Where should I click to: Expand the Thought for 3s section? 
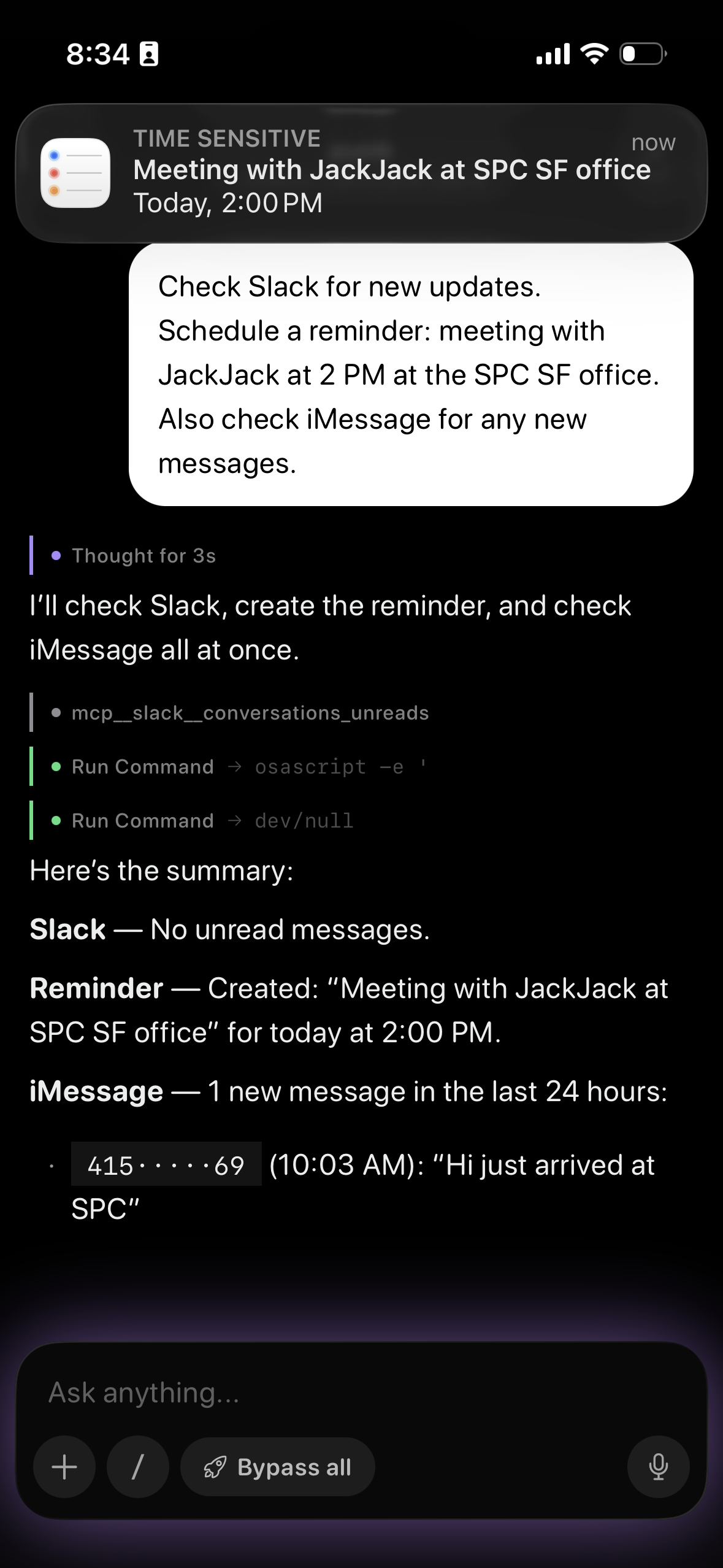click(x=143, y=556)
